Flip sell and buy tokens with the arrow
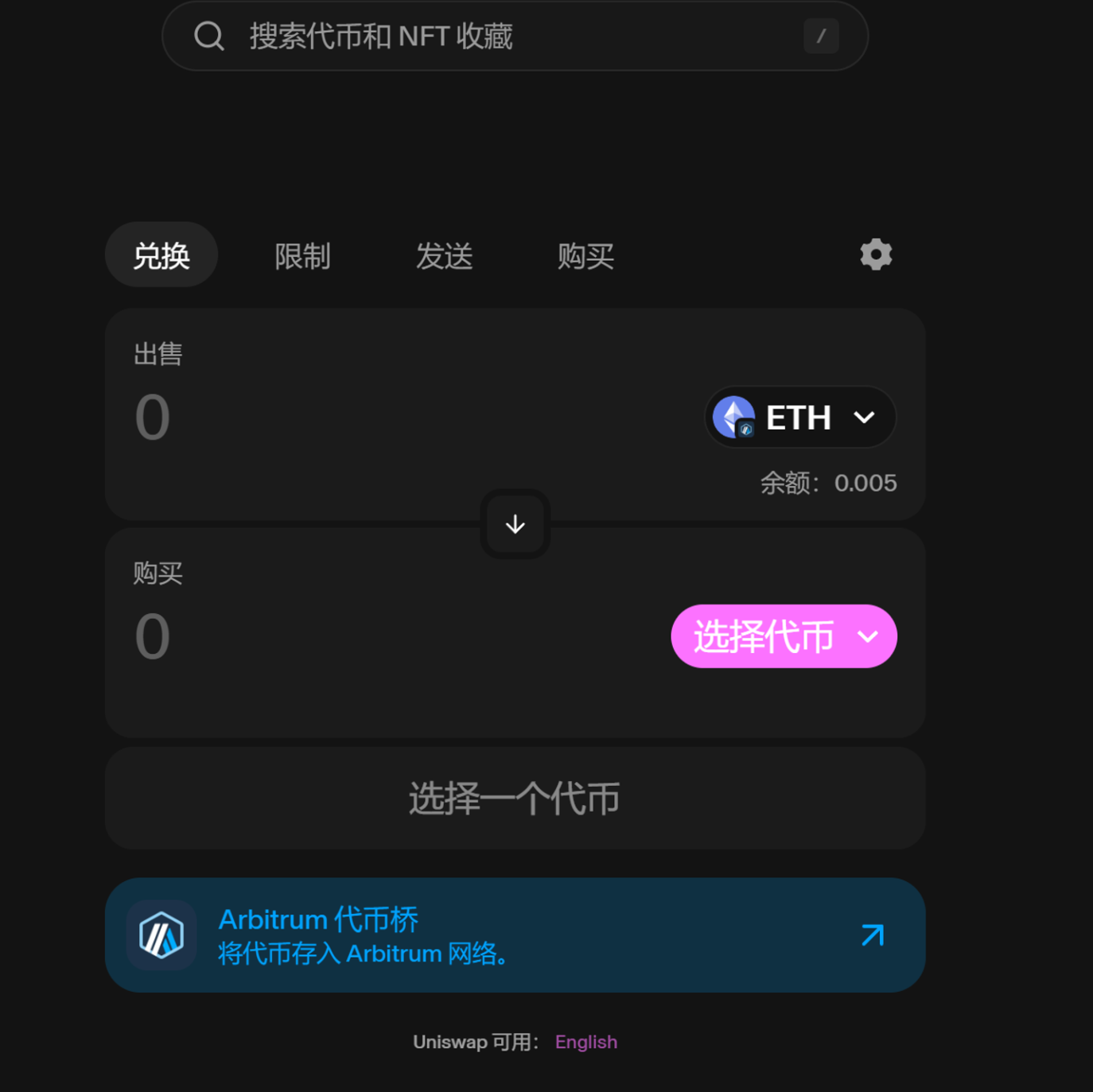This screenshot has width=1093, height=1092. point(515,524)
